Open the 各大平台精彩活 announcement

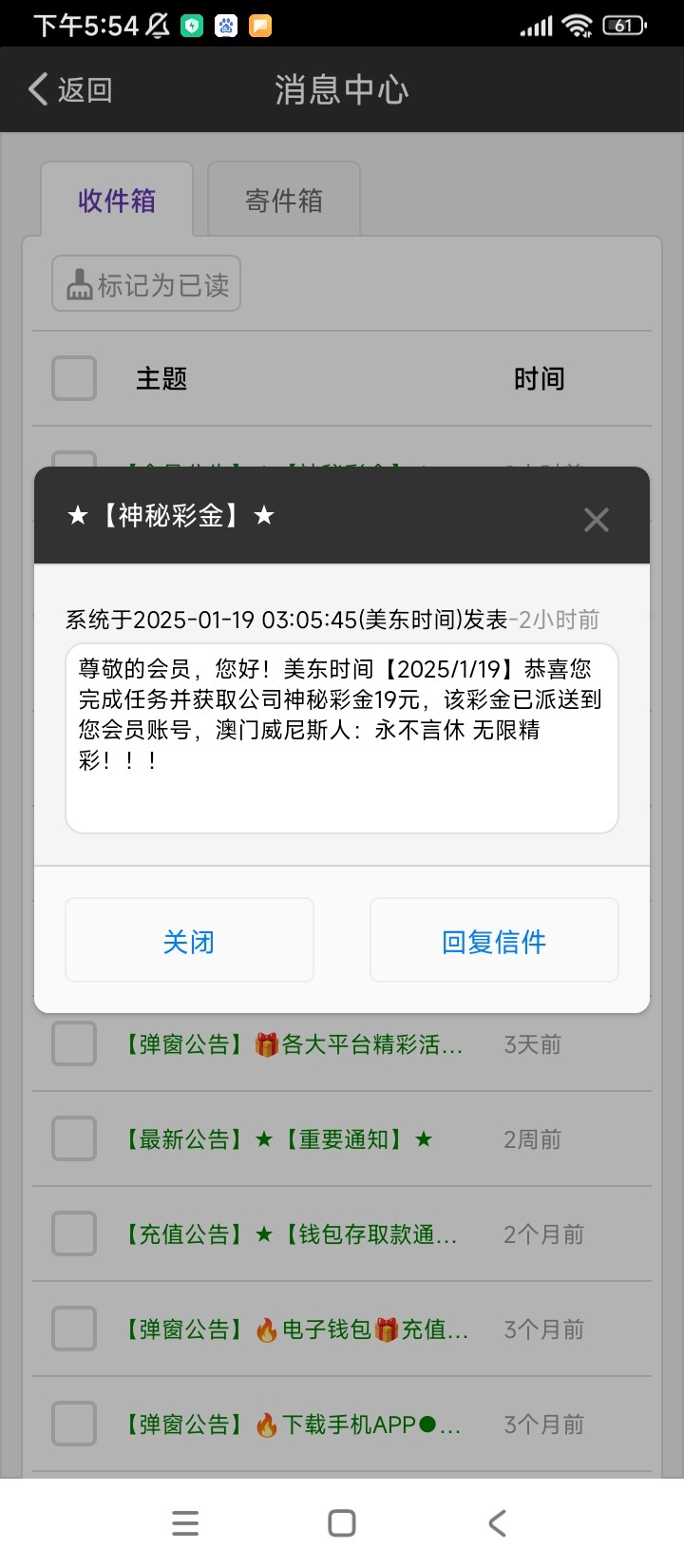click(293, 1044)
